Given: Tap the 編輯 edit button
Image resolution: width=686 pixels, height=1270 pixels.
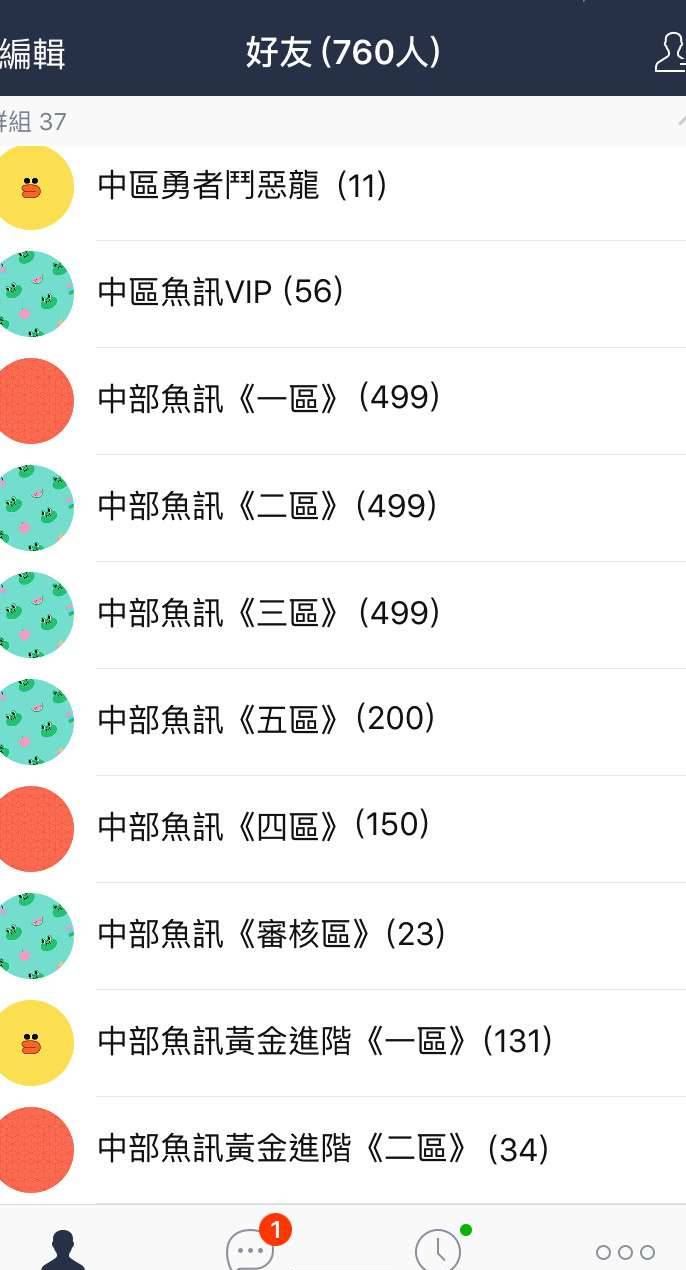Looking at the screenshot, I should pos(32,52).
